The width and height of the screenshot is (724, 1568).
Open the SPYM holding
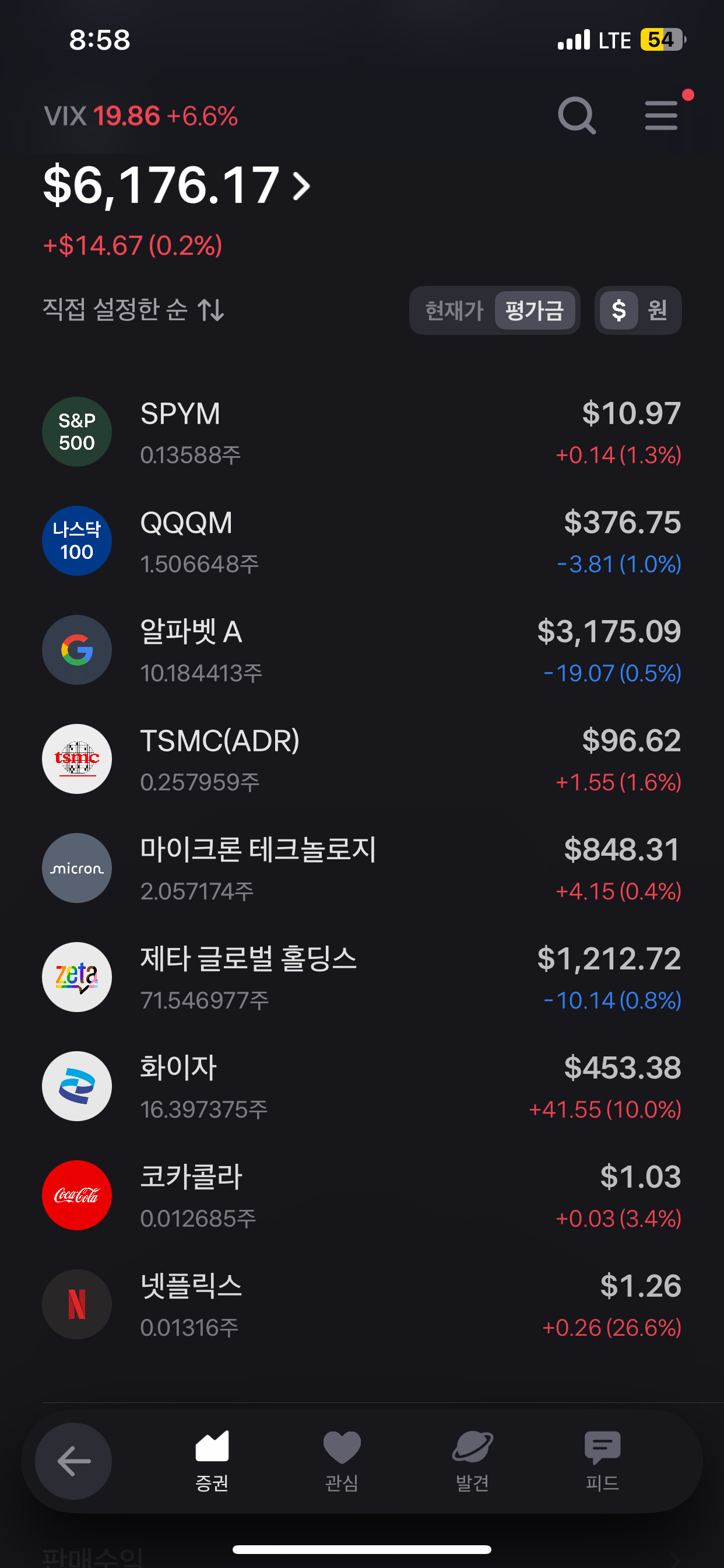(x=361, y=432)
